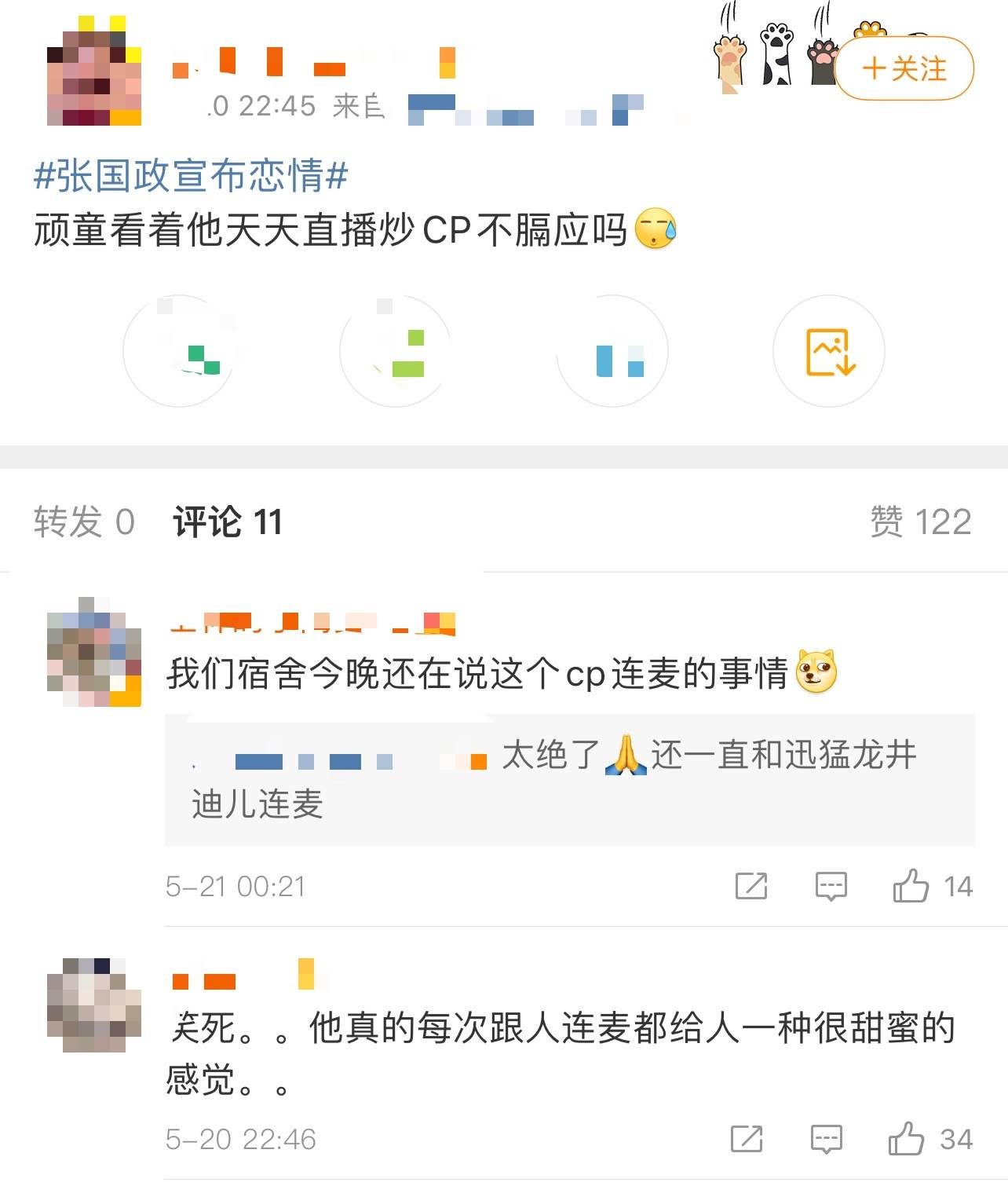This screenshot has height=1197, width=1008.
Task: Open the nested reply 太绝了 还一直和迅猛龙井迪儿连麦
Action: [568, 779]
